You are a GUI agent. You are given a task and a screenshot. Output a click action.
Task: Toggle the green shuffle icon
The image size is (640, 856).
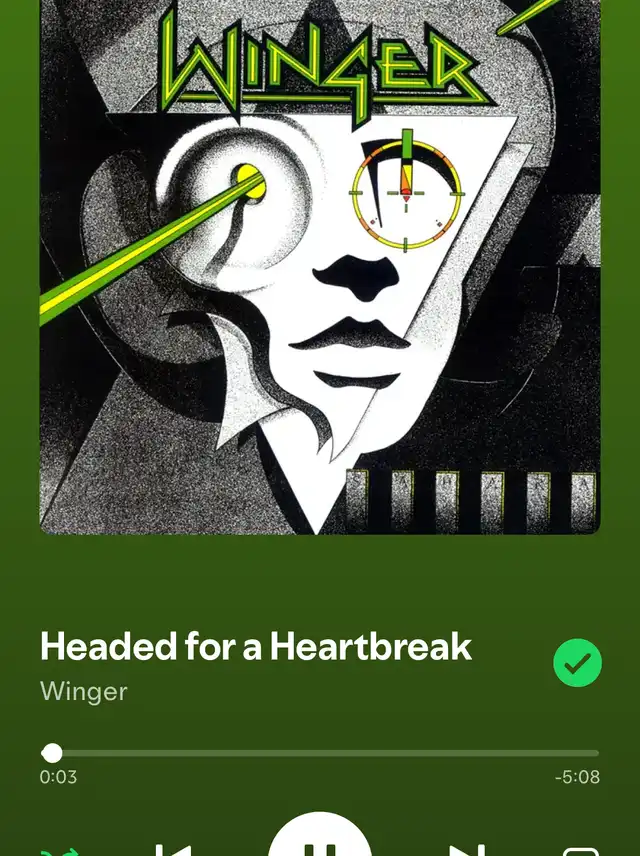[60, 851]
